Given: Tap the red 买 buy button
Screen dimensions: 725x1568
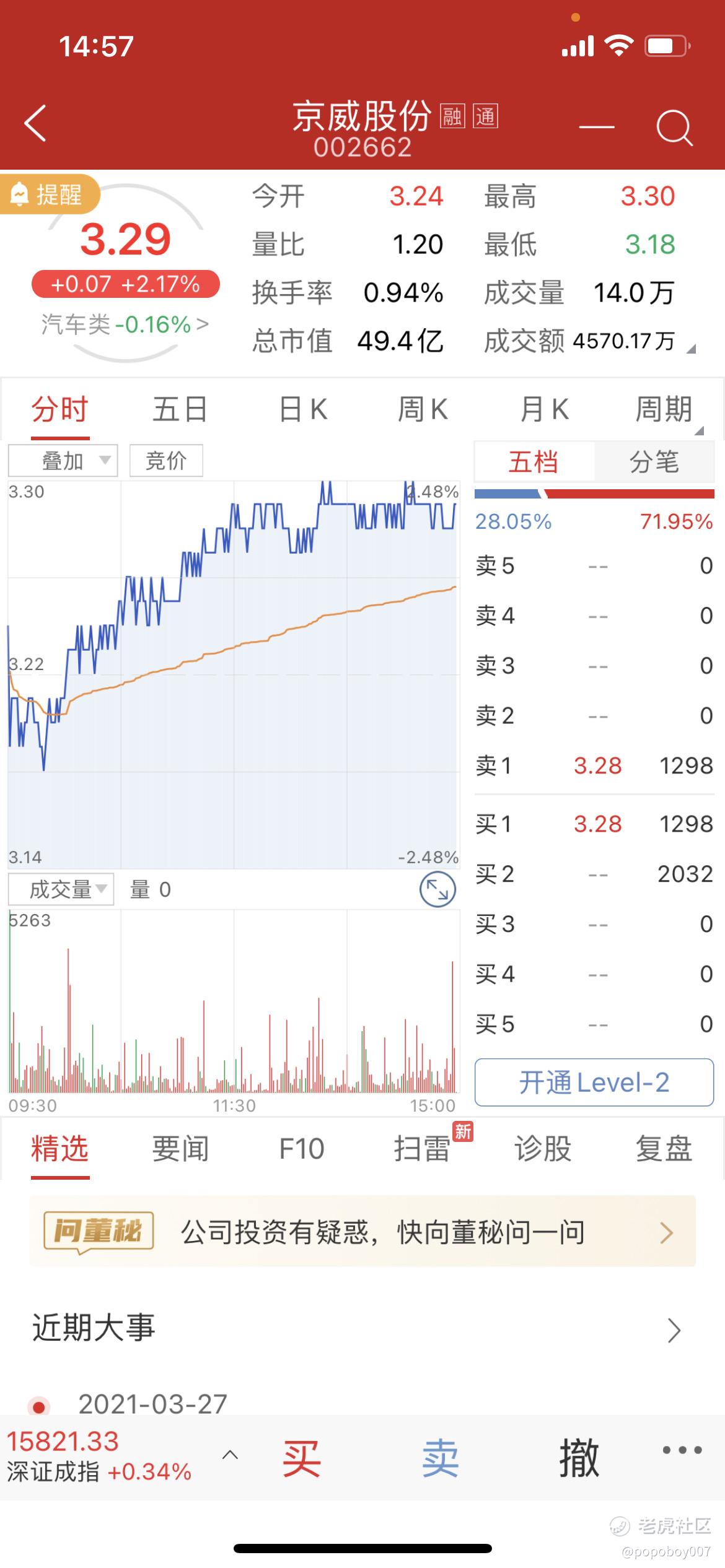Looking at the screenshot, I should [301, 1459].
